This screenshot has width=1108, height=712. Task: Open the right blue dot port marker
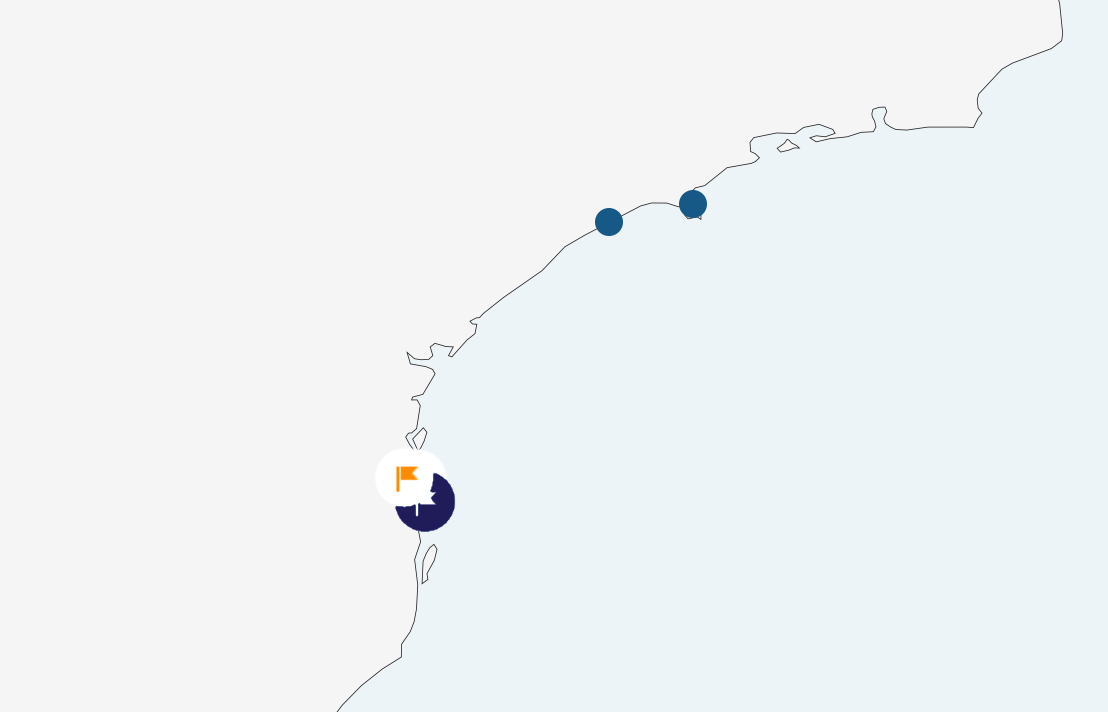pos(693,204)
